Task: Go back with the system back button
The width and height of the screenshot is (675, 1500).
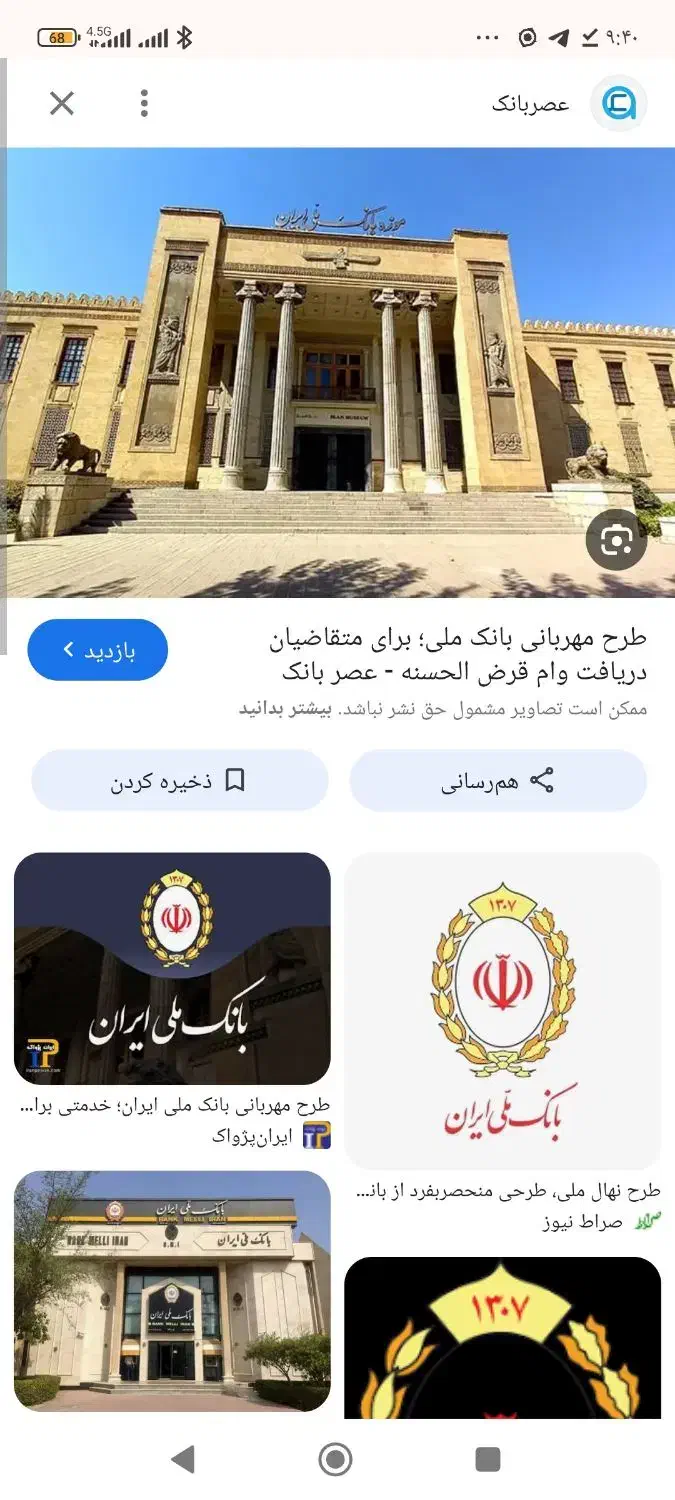Action: click(183, 1459)
